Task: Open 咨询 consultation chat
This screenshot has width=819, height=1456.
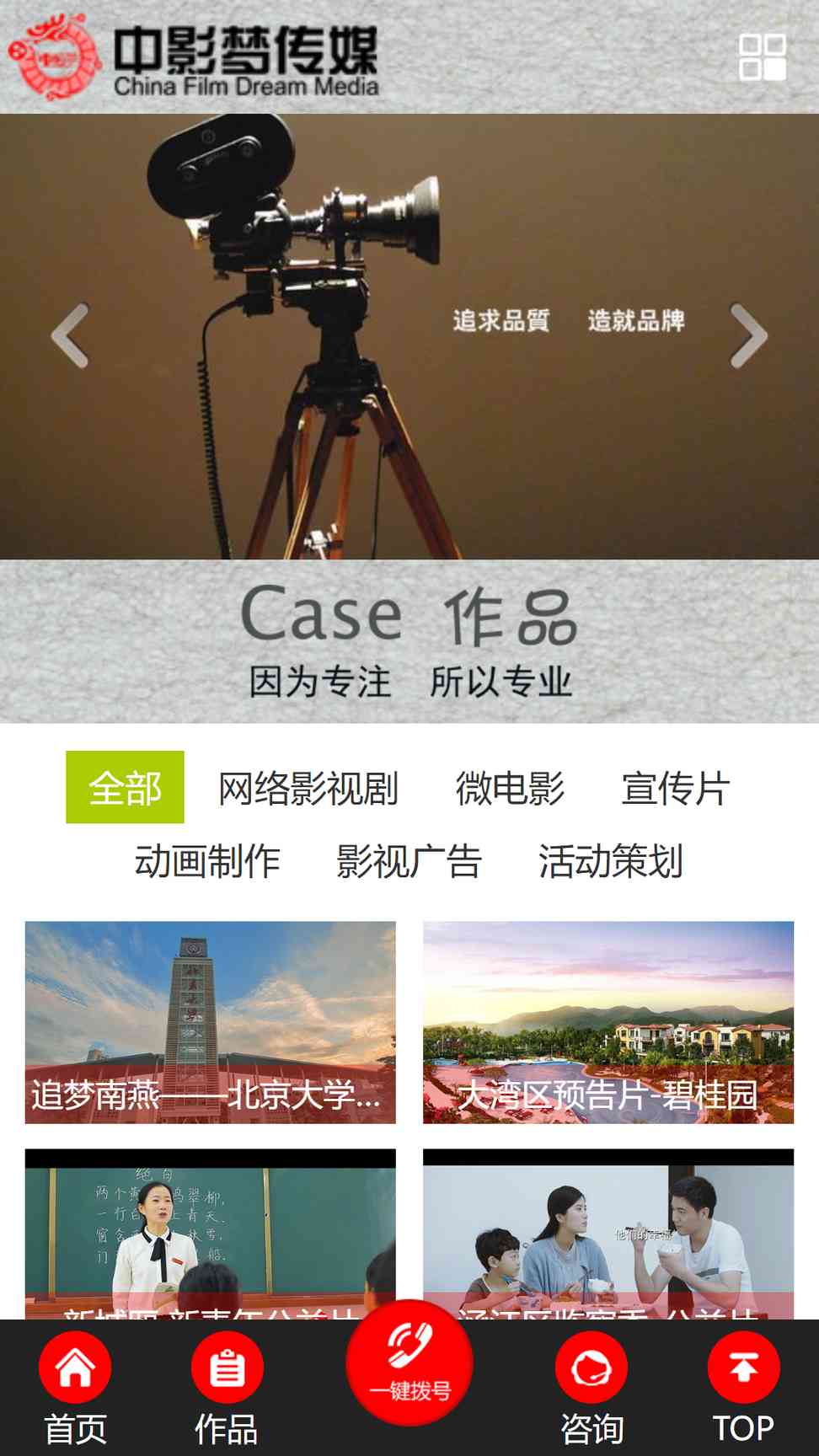Action: (x=591, y=1388)
